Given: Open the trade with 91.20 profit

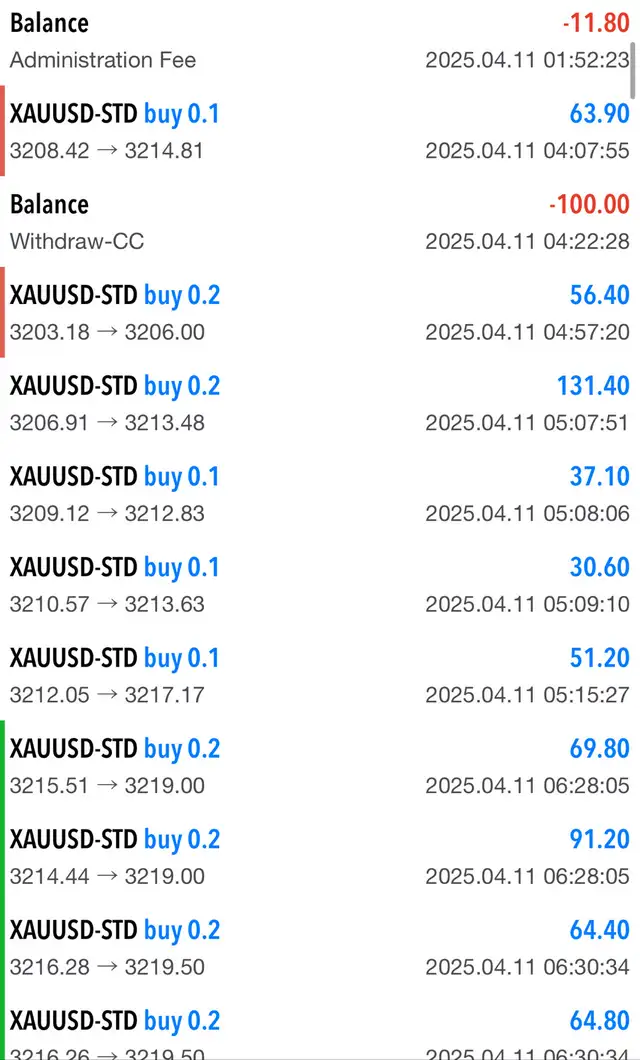Looking at the screenshot, I should (x=320, y=856).
